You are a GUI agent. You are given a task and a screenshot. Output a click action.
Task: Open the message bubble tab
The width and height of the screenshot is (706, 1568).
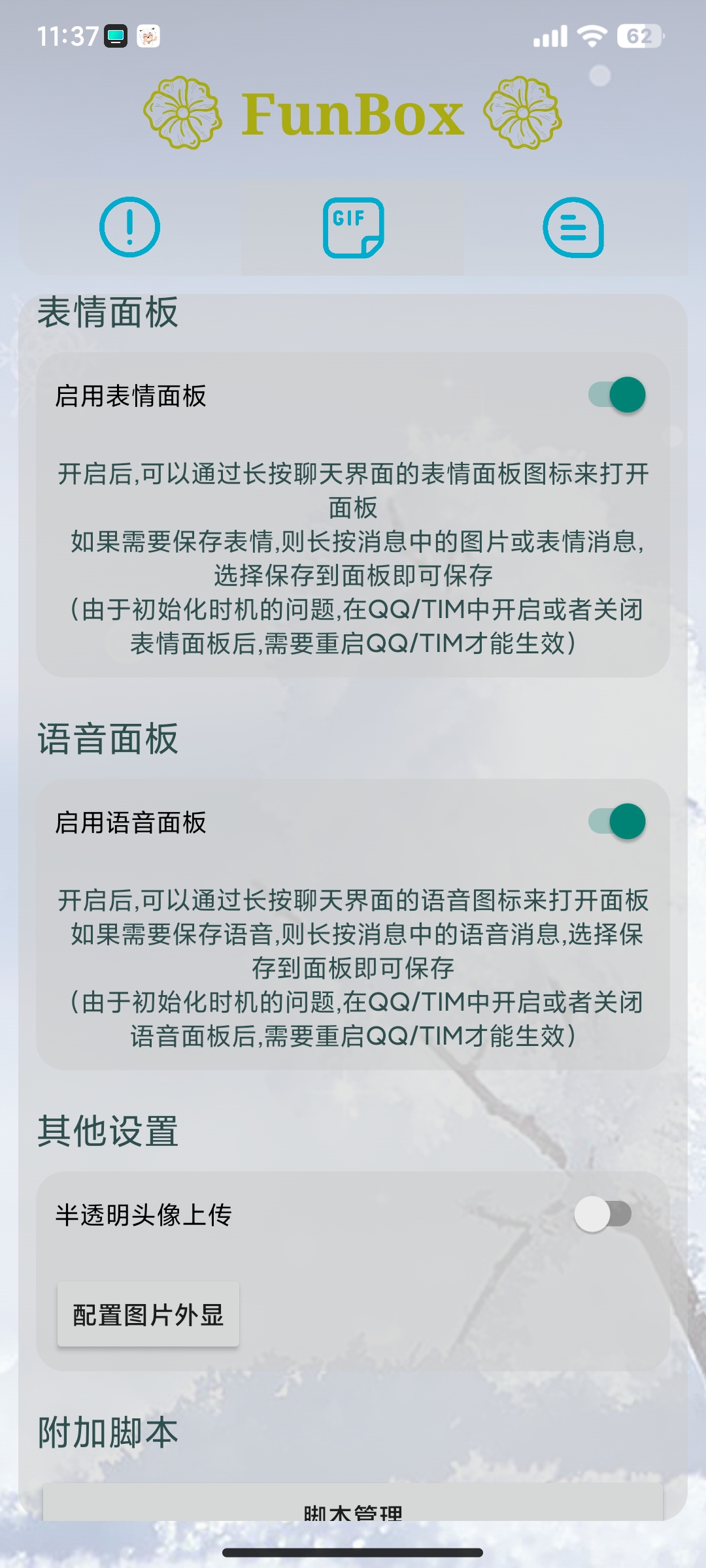click(573, 227)
